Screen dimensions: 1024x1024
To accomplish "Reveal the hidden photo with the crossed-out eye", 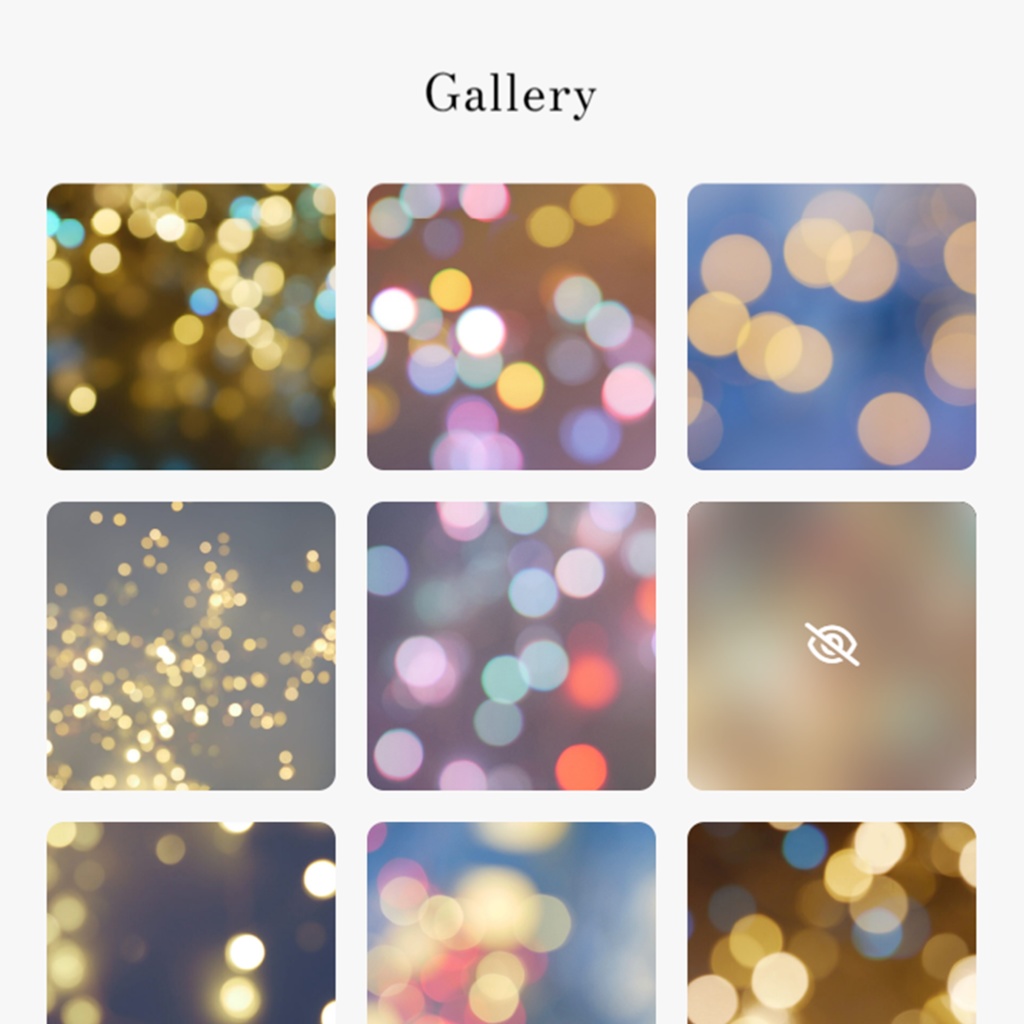I will tap(831, 645).
